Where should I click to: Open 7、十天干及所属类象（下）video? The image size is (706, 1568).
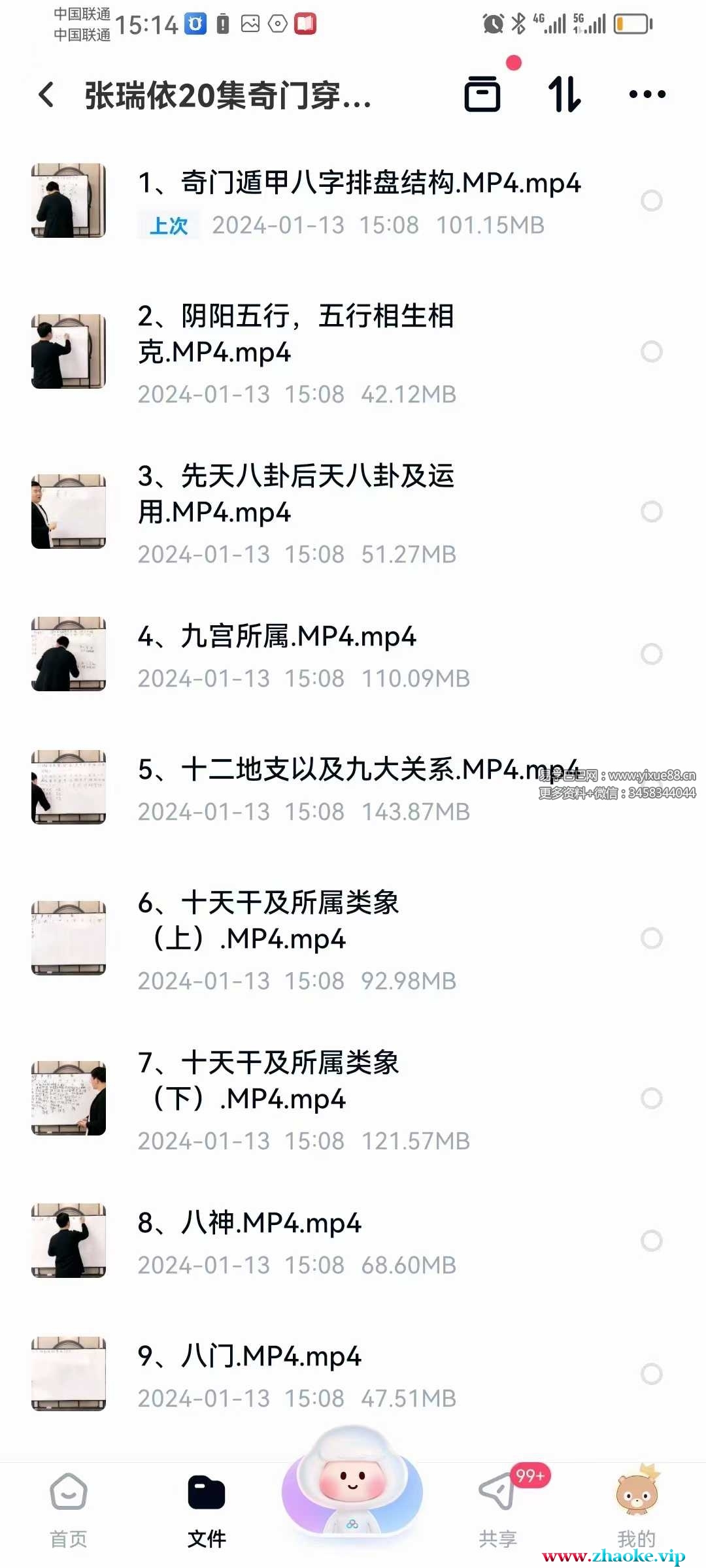pos(268,1081)
